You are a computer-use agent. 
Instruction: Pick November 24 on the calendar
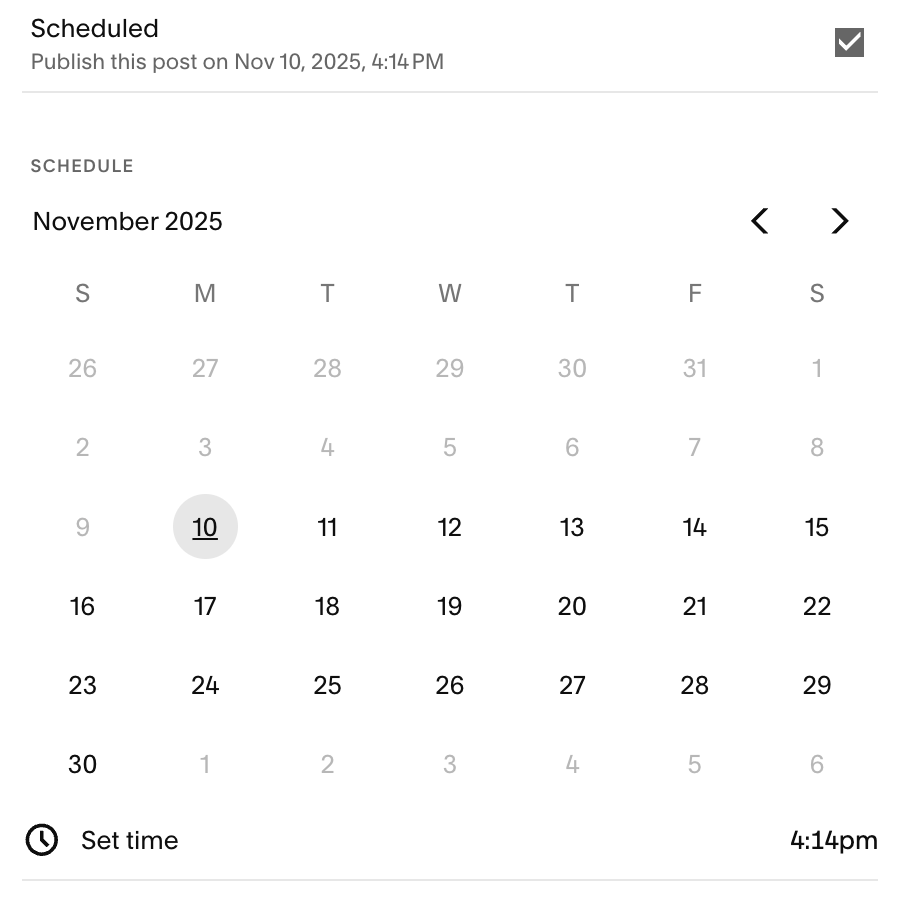tap(205, 685)
